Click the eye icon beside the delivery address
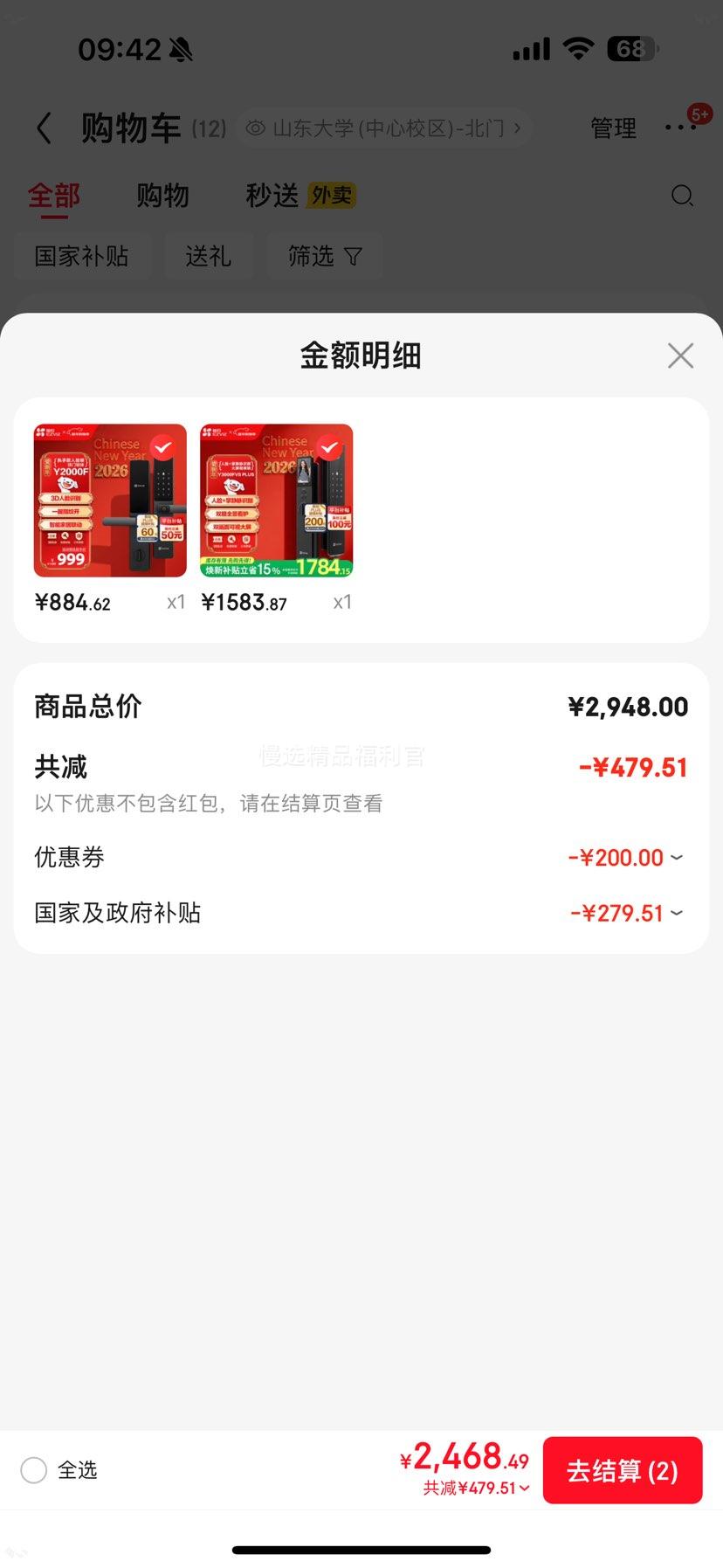Viewport: 723px width, 1568px height. pyautogui.click(x=253, y=128)
